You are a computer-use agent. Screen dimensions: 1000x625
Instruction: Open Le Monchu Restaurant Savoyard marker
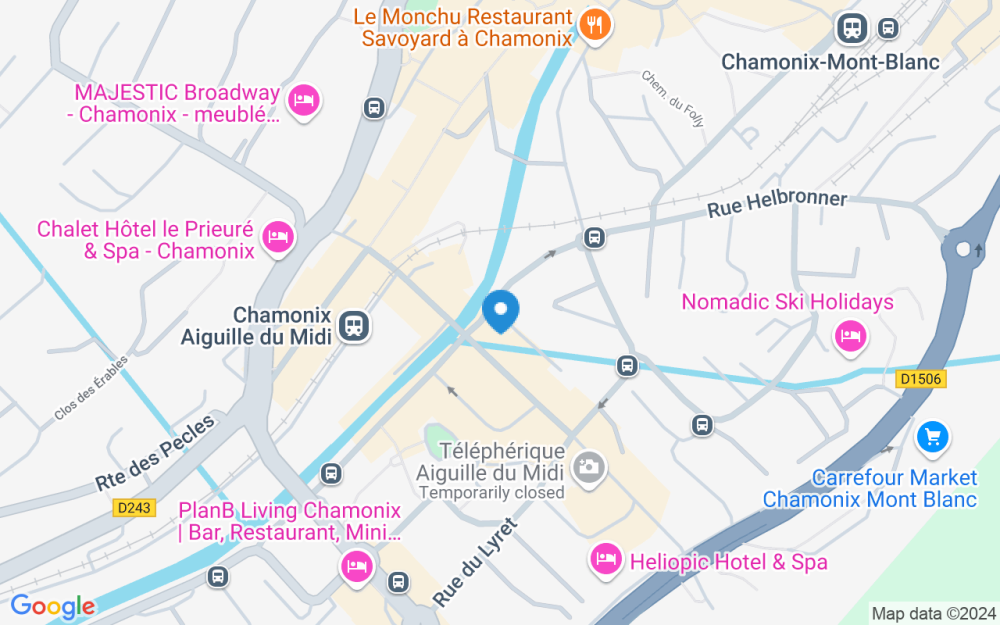[x=595, y=25]
